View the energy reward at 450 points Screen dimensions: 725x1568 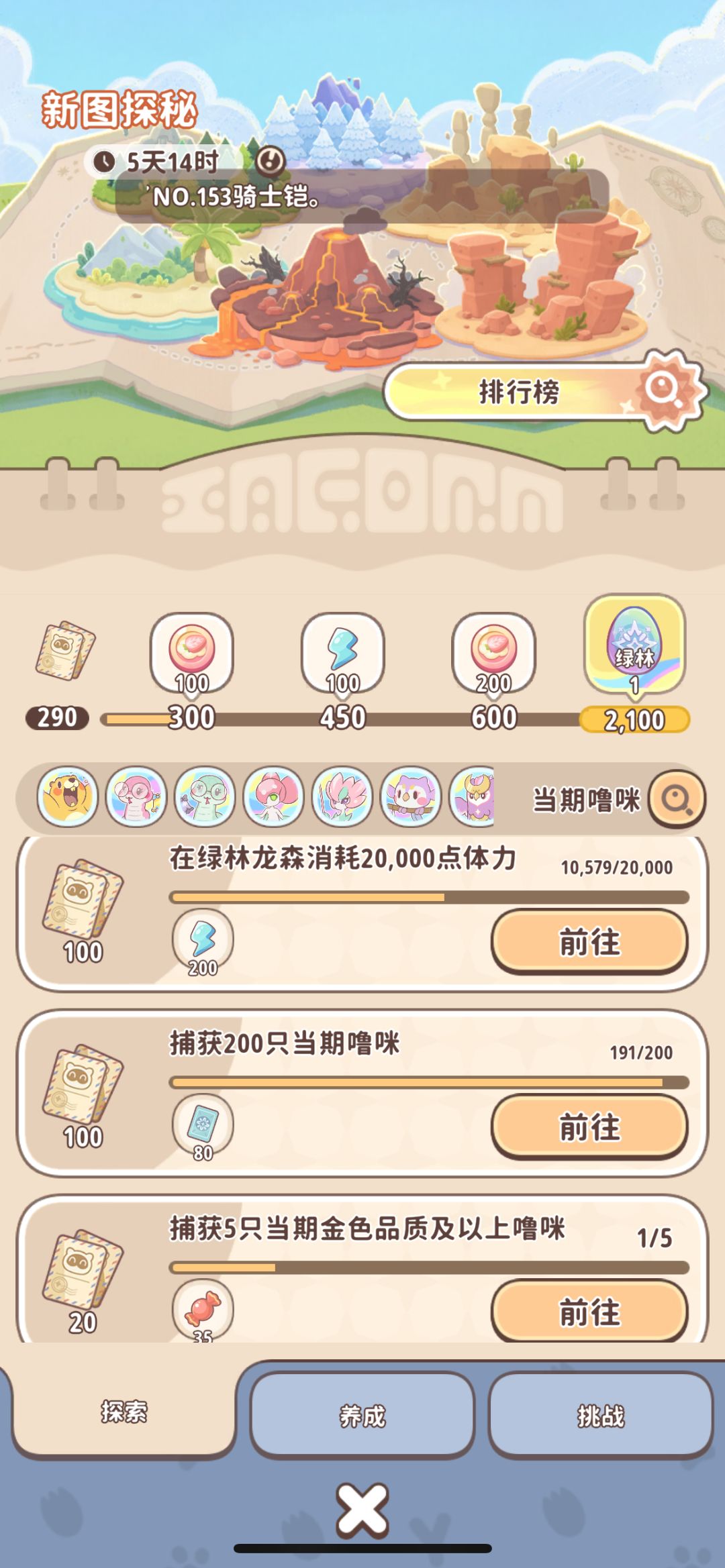[x=343, y=654]
